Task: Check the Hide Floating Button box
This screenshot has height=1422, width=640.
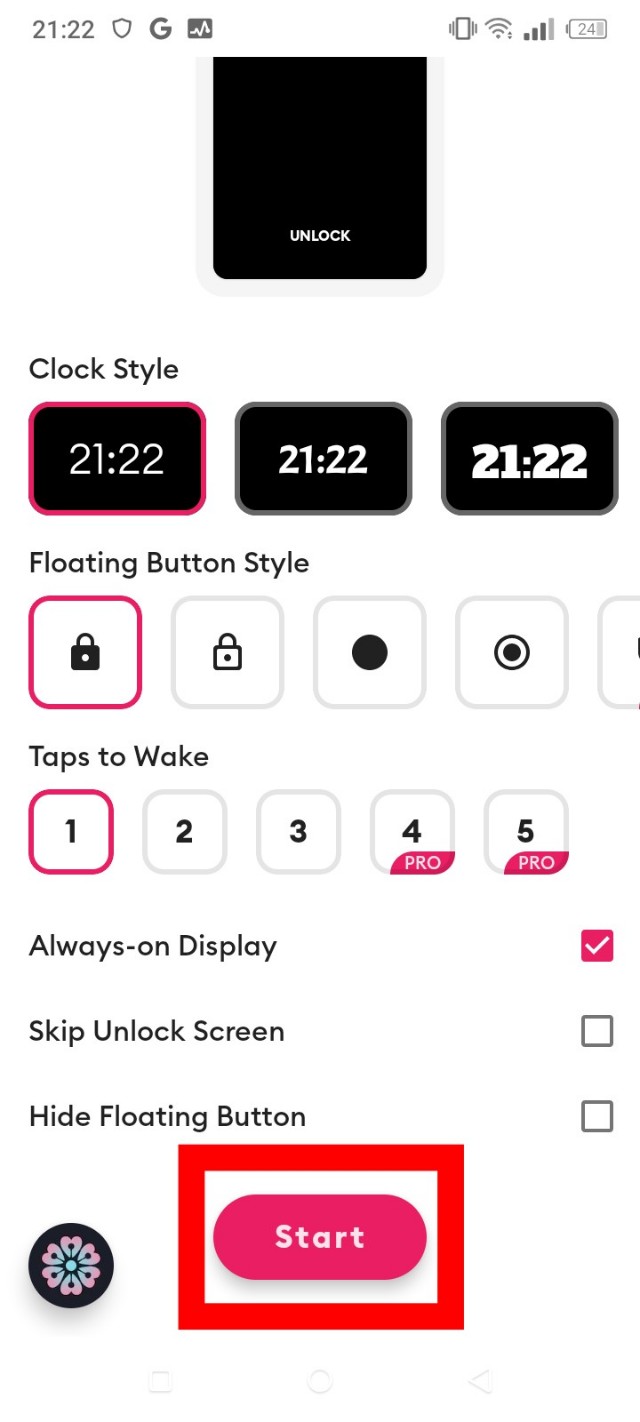Action: coord(597,1116)
